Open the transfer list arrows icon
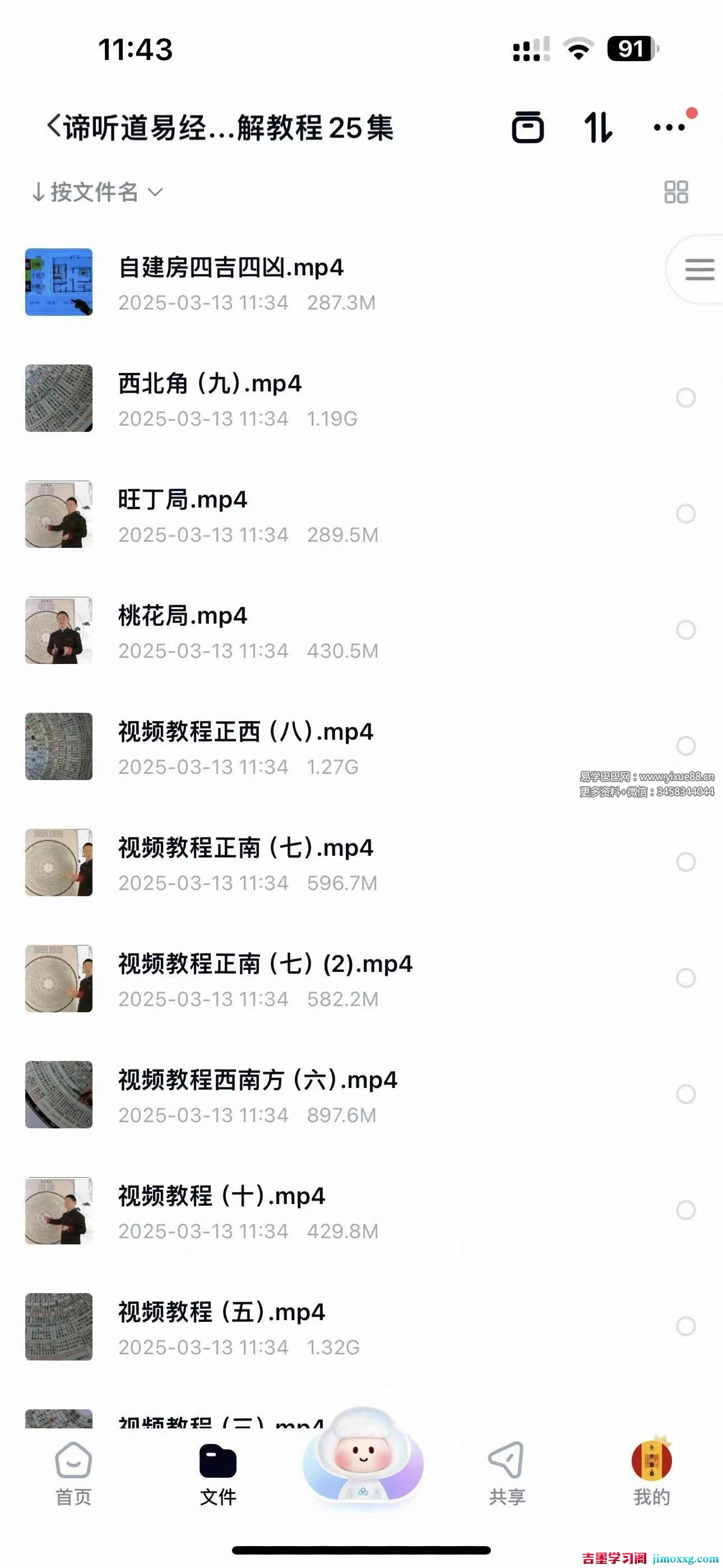The height and width of the screenshot is (1568, 723). pos(597,128)
